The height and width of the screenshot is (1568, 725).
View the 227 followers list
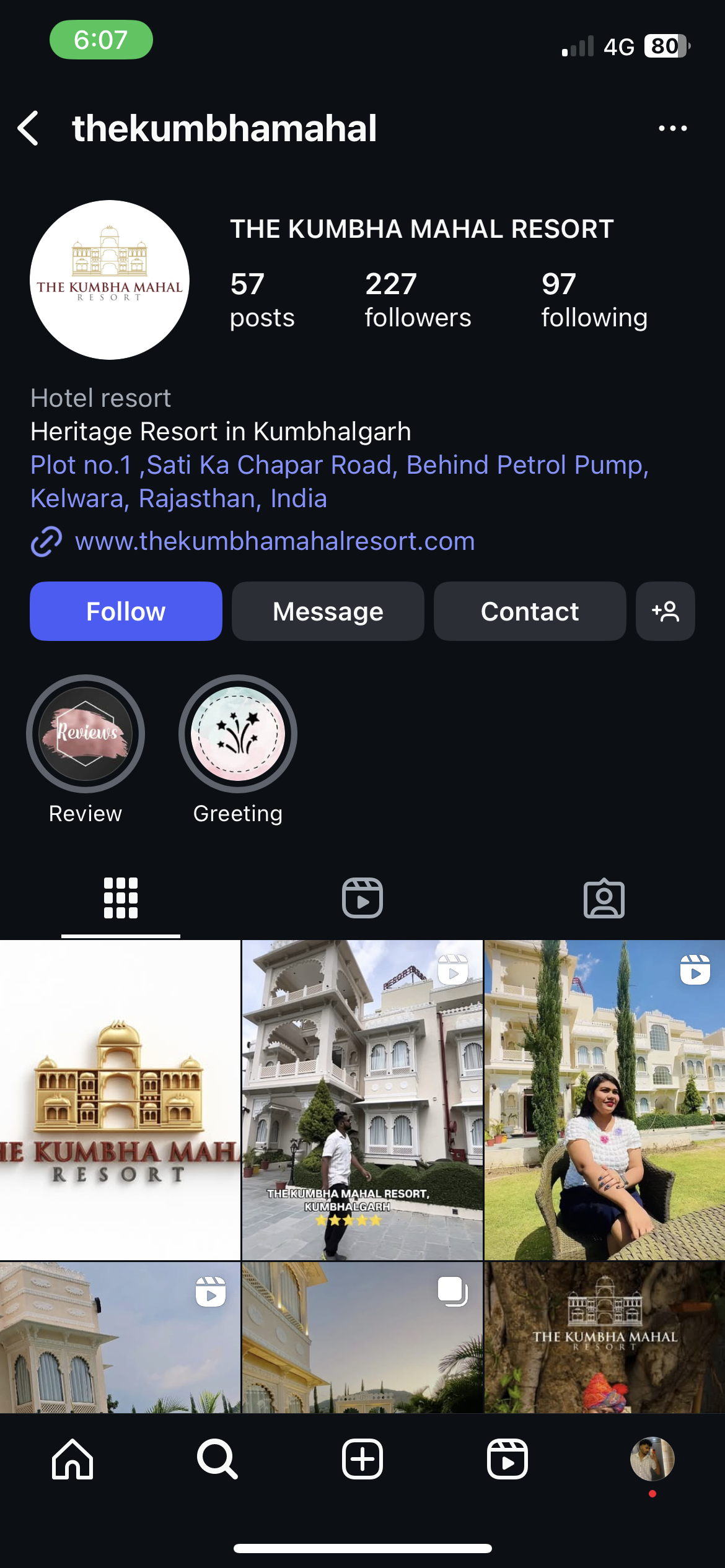tap(417, 299)
